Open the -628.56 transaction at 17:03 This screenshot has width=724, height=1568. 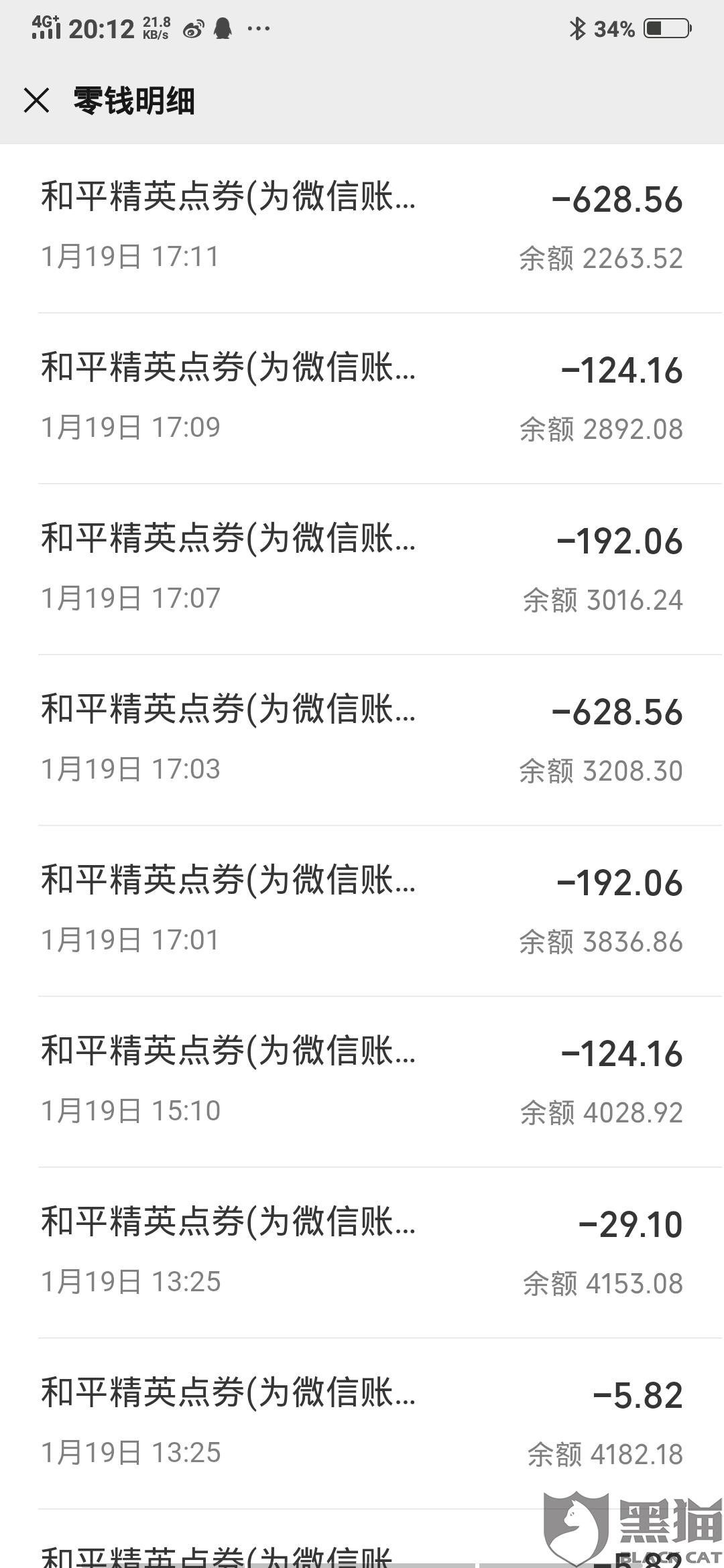tap(362, 740)
